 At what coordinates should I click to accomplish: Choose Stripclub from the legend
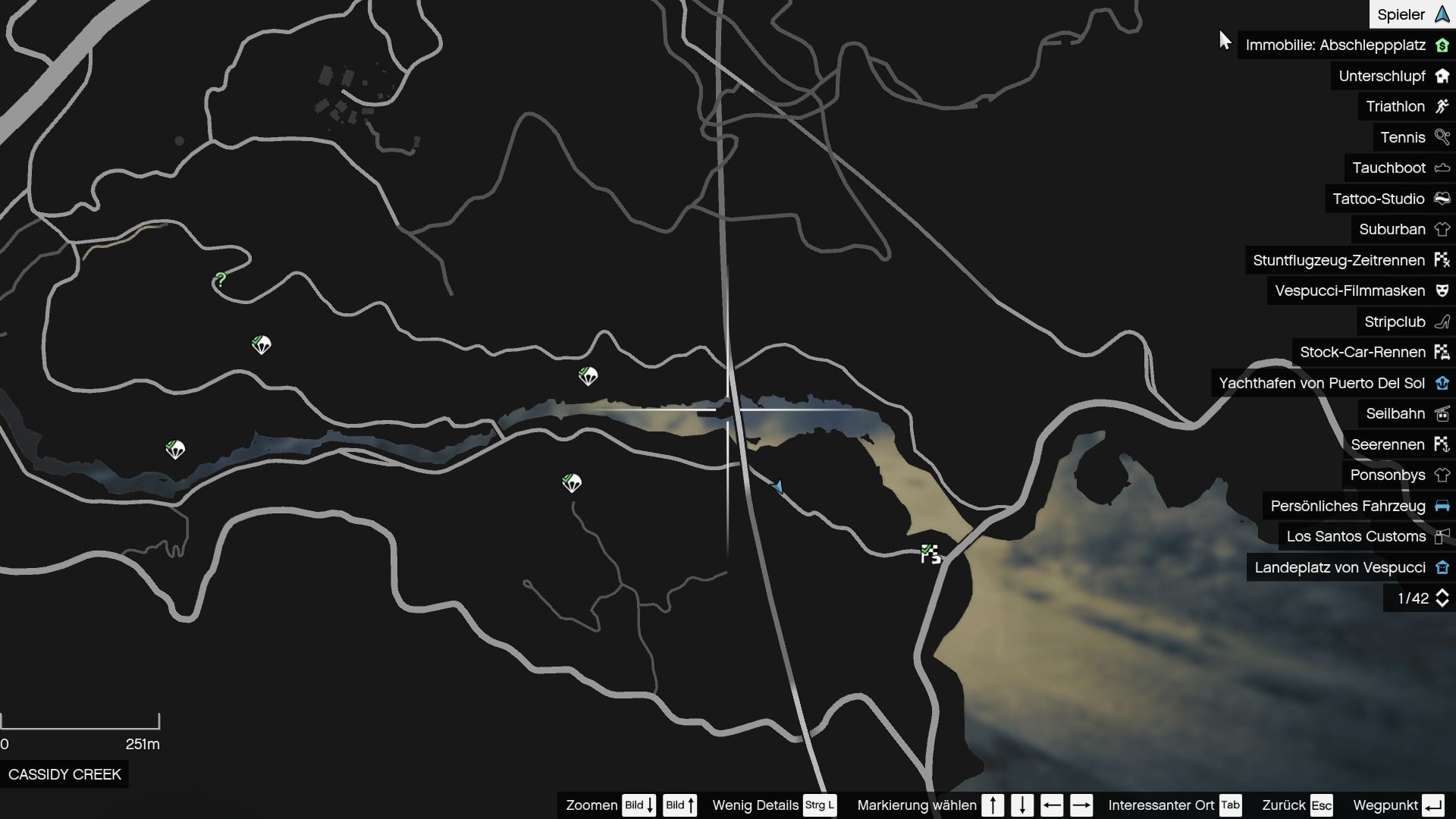1405,322
